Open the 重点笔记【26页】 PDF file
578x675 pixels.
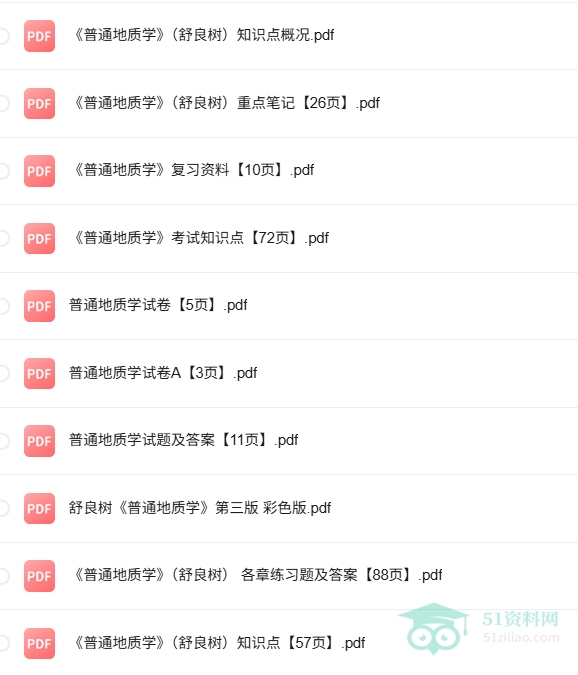227,103
